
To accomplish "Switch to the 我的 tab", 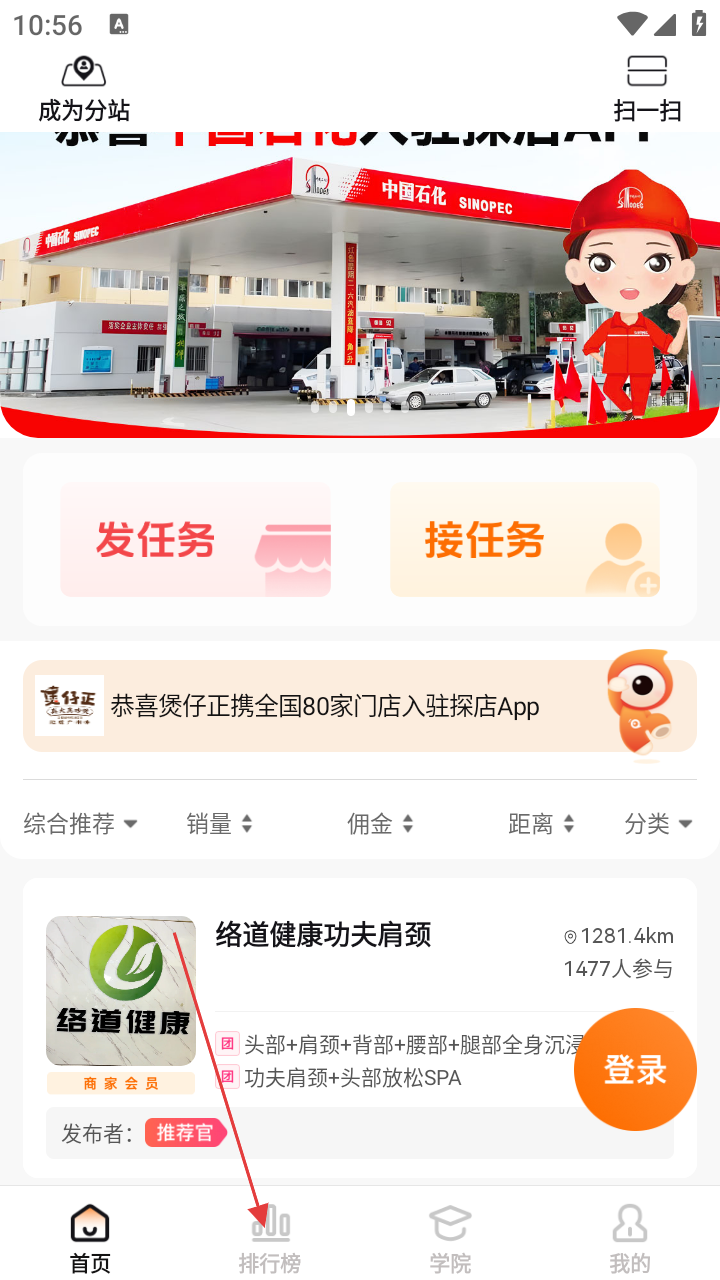I will (x=629, y=1238).
